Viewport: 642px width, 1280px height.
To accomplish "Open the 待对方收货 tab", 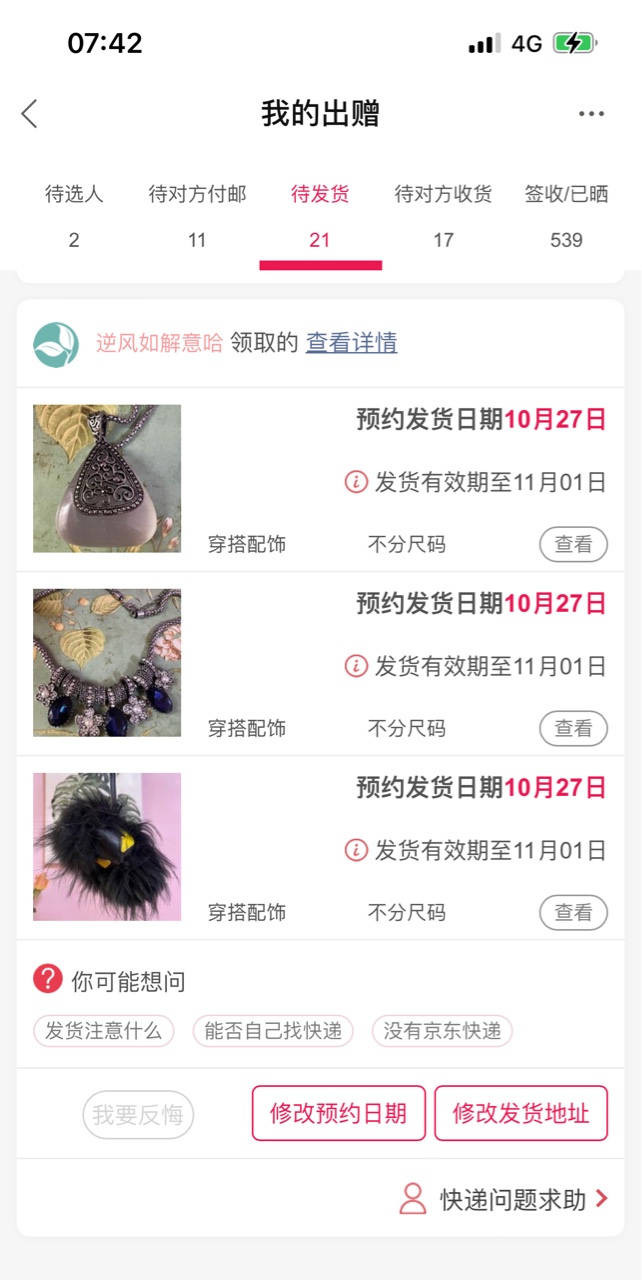I will (443, 214).
